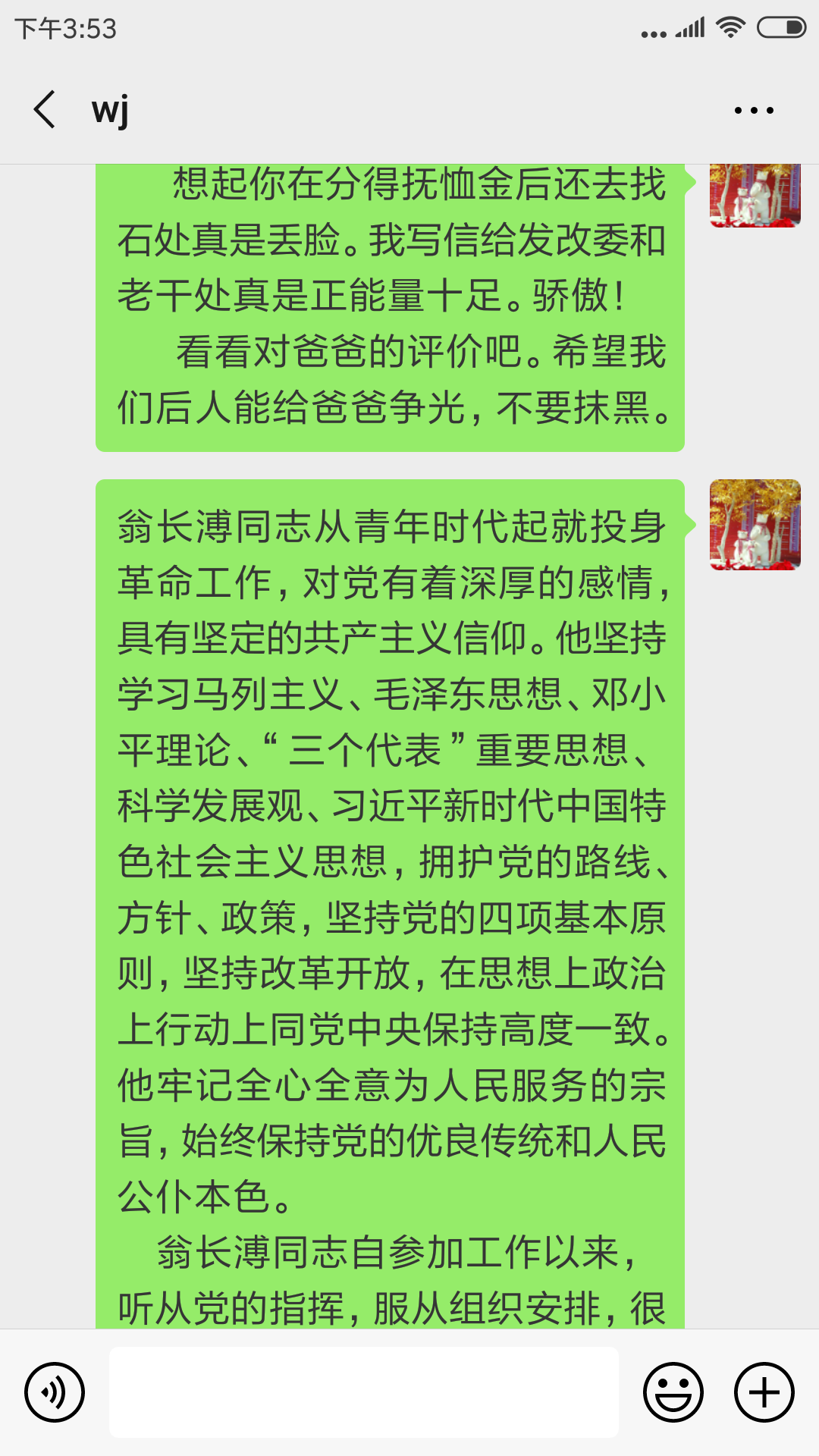Switch to voice message input

pos(55,1392)
